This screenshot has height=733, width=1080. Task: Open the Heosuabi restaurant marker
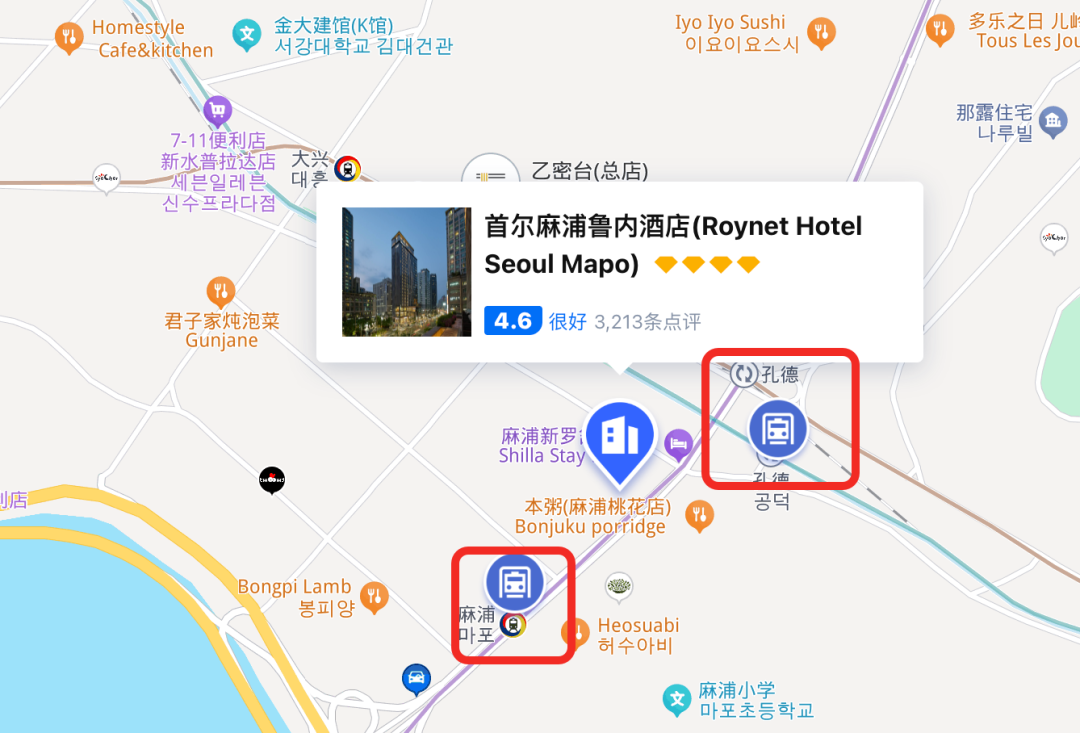575,632
